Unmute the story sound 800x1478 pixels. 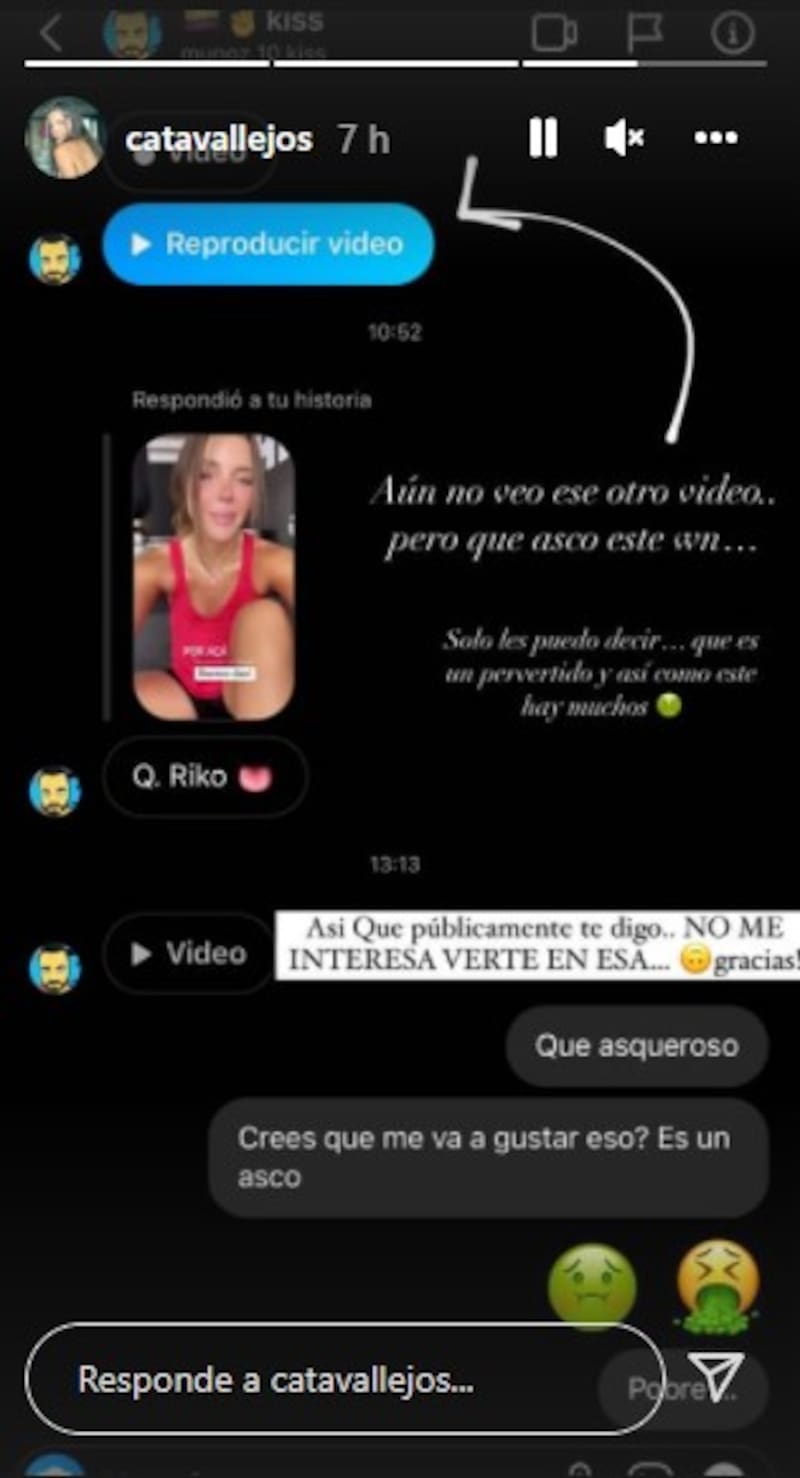point(624,138)
